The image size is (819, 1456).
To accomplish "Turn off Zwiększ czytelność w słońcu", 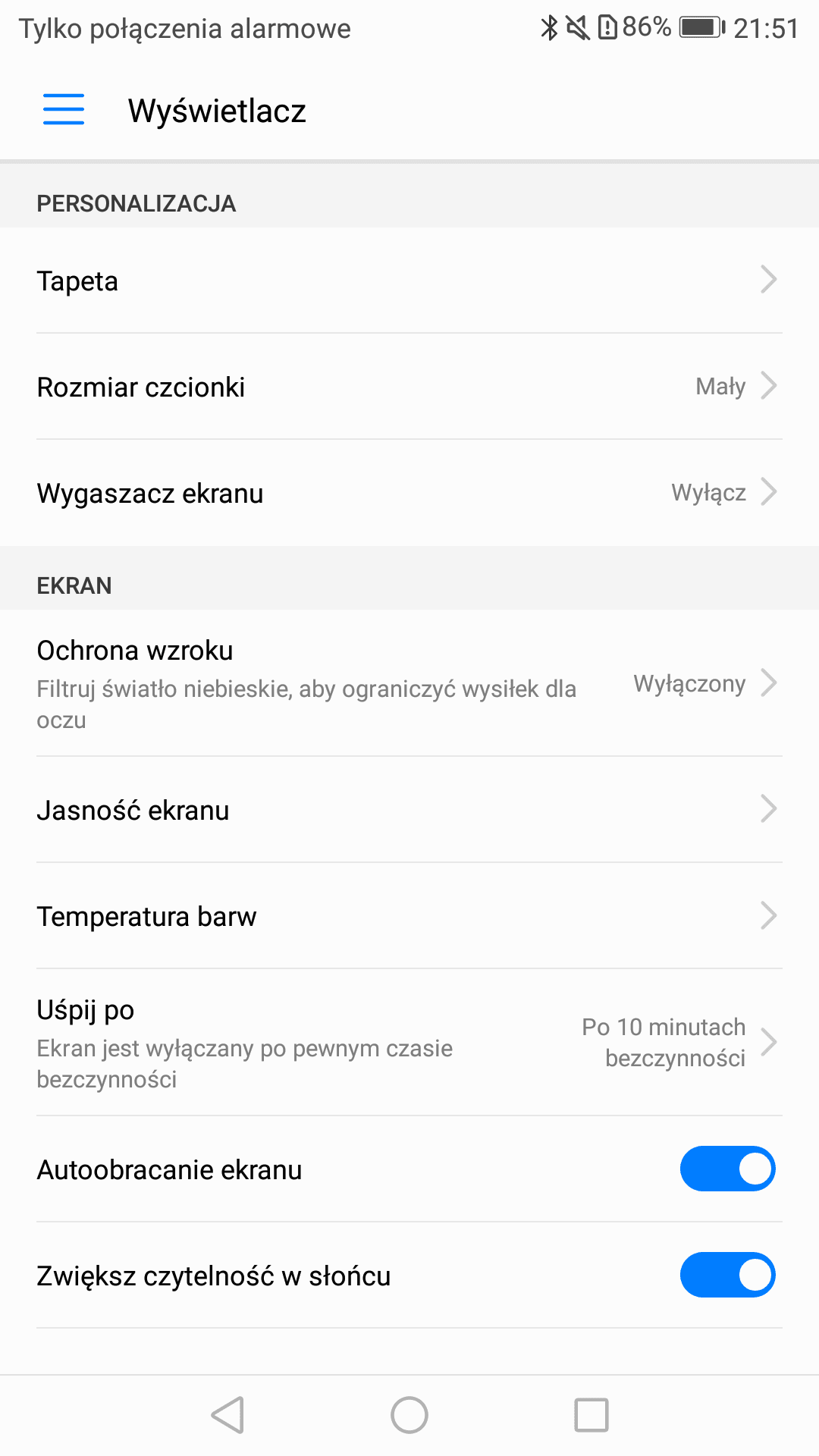I will [x=727, y=1275].
